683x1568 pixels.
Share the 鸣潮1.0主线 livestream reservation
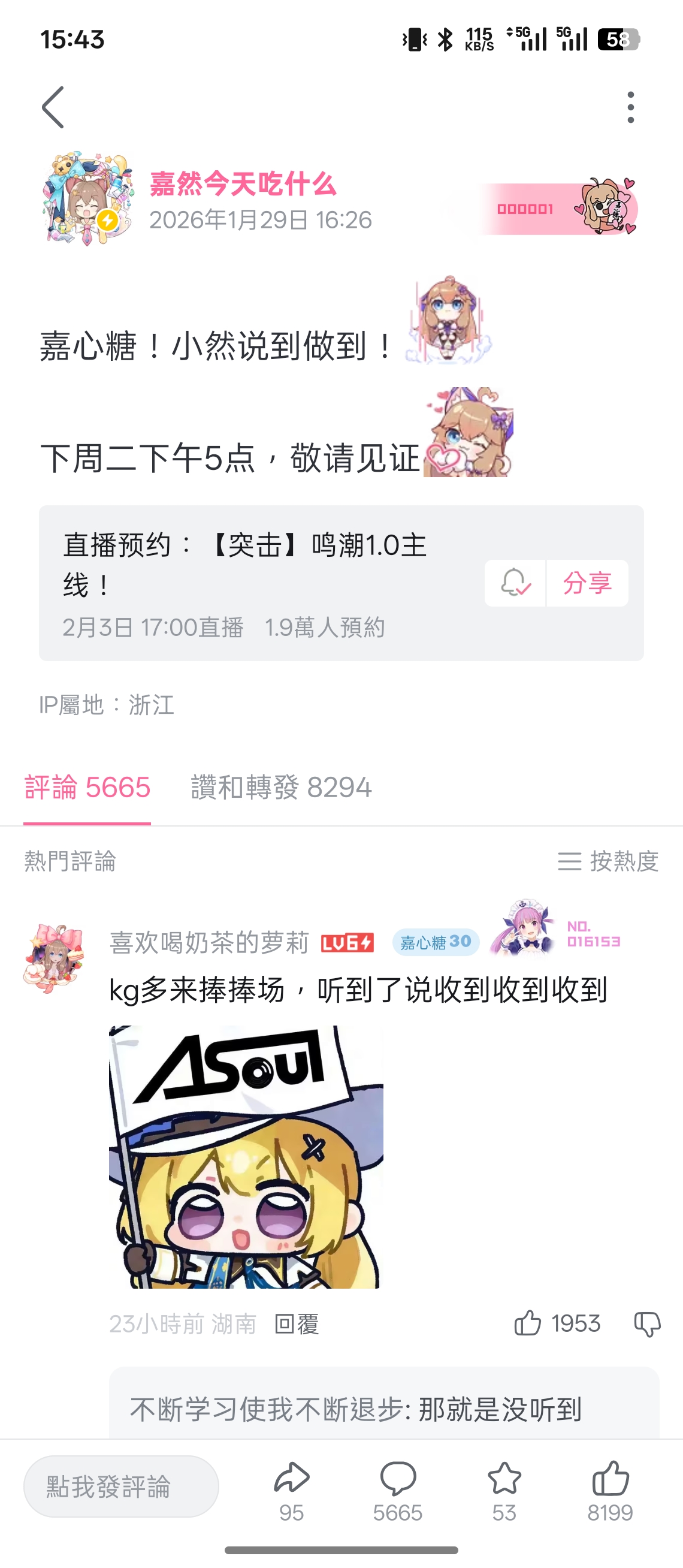(587, 583)
